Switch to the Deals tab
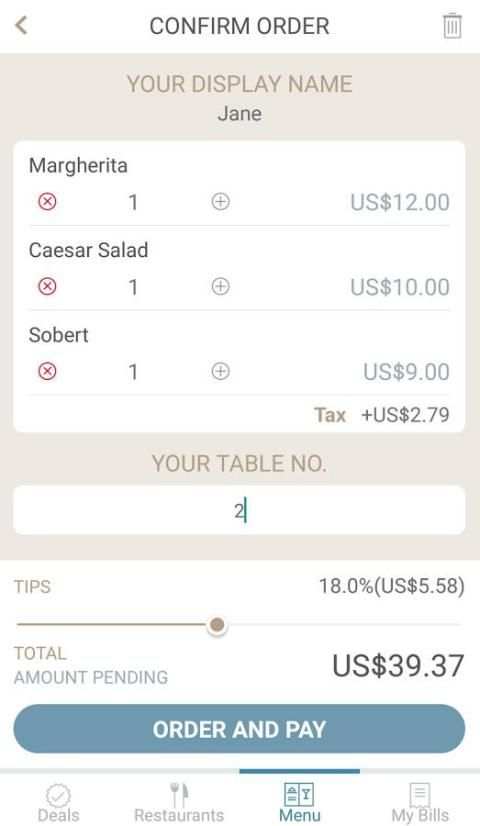480x826 pixels. click(58, 803)
